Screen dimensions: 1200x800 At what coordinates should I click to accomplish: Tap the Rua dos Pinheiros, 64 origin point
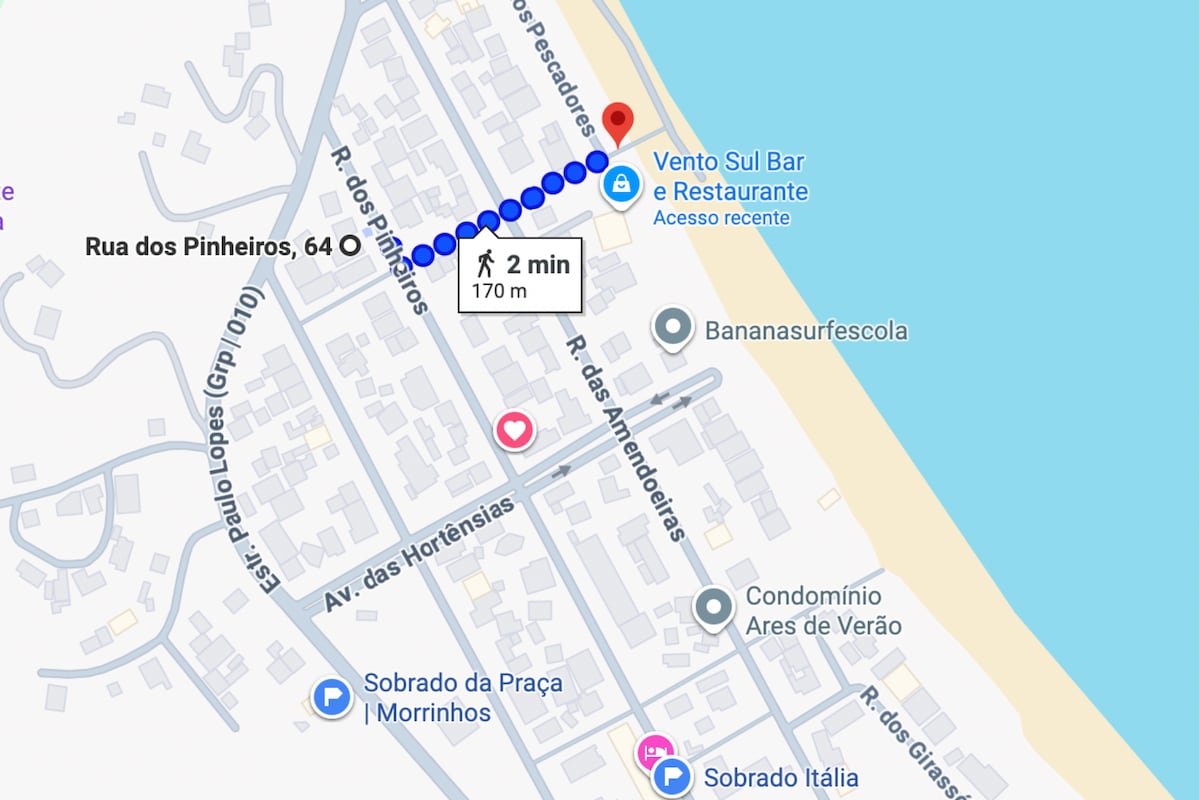pos(349,245)
